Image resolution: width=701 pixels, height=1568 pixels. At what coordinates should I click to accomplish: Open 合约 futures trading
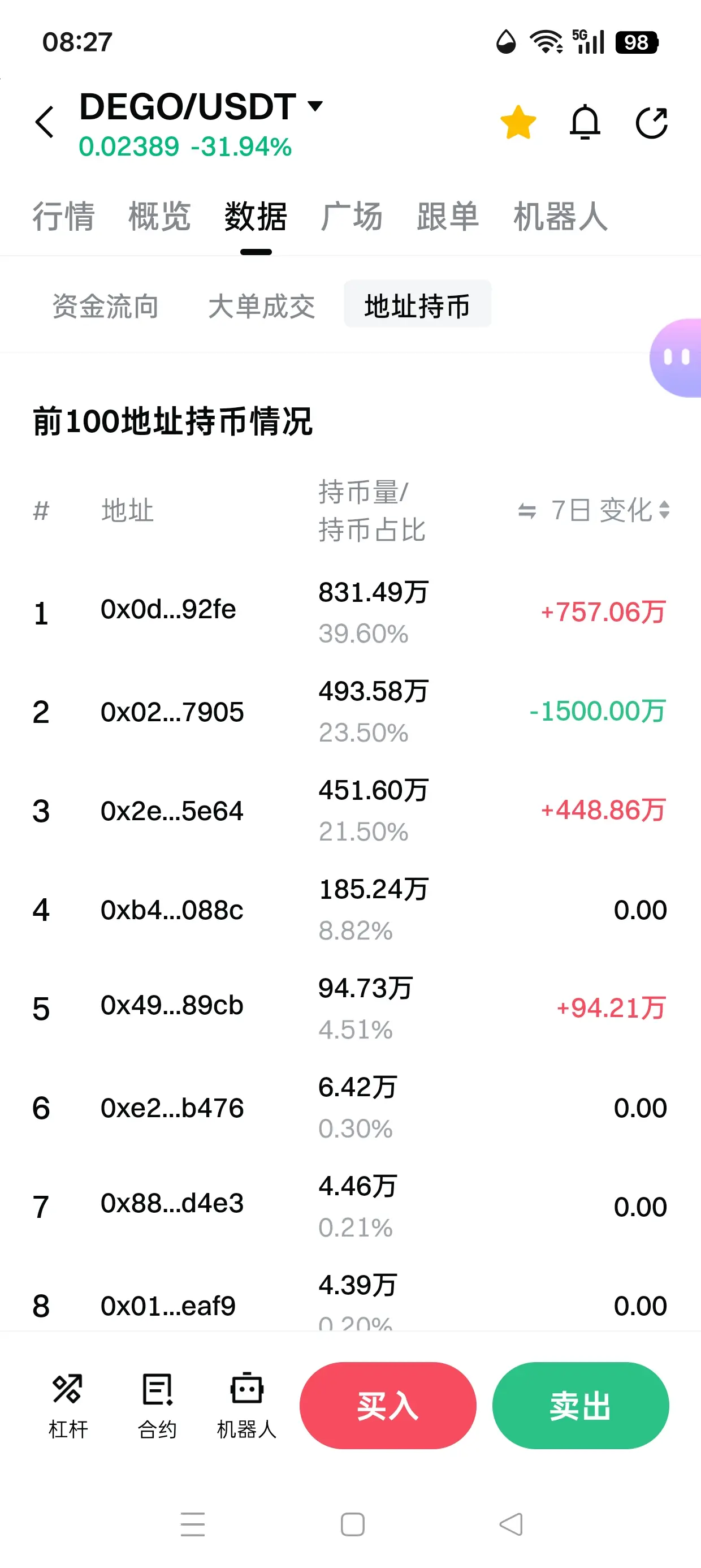point(157,1406)
